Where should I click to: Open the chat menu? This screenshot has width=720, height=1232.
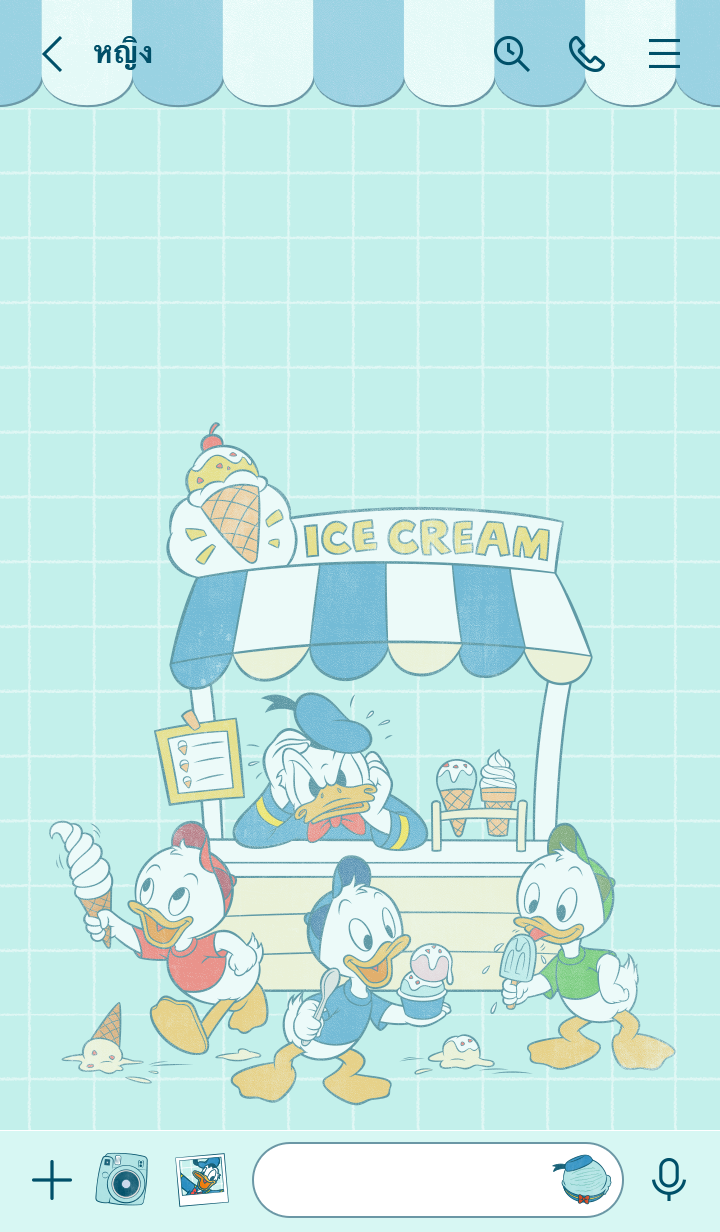point(664,54)
